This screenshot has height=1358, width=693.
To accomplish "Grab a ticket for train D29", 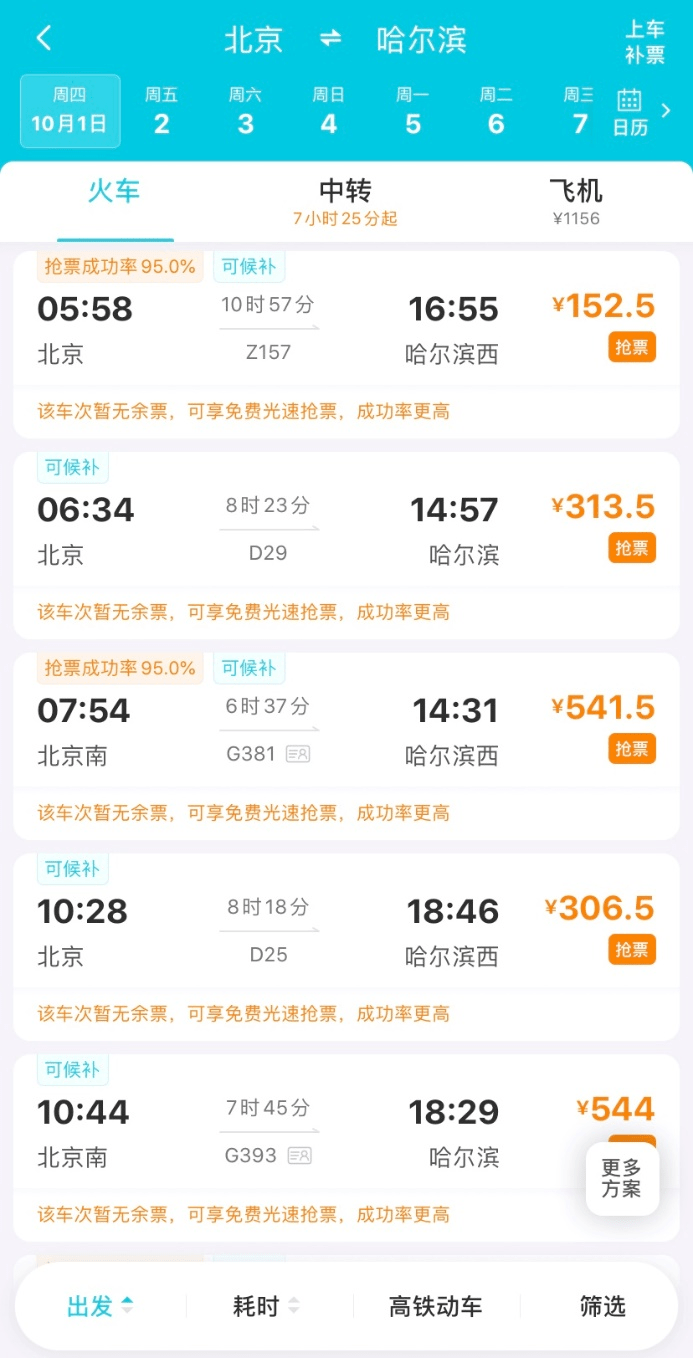I will coord(632,548).
